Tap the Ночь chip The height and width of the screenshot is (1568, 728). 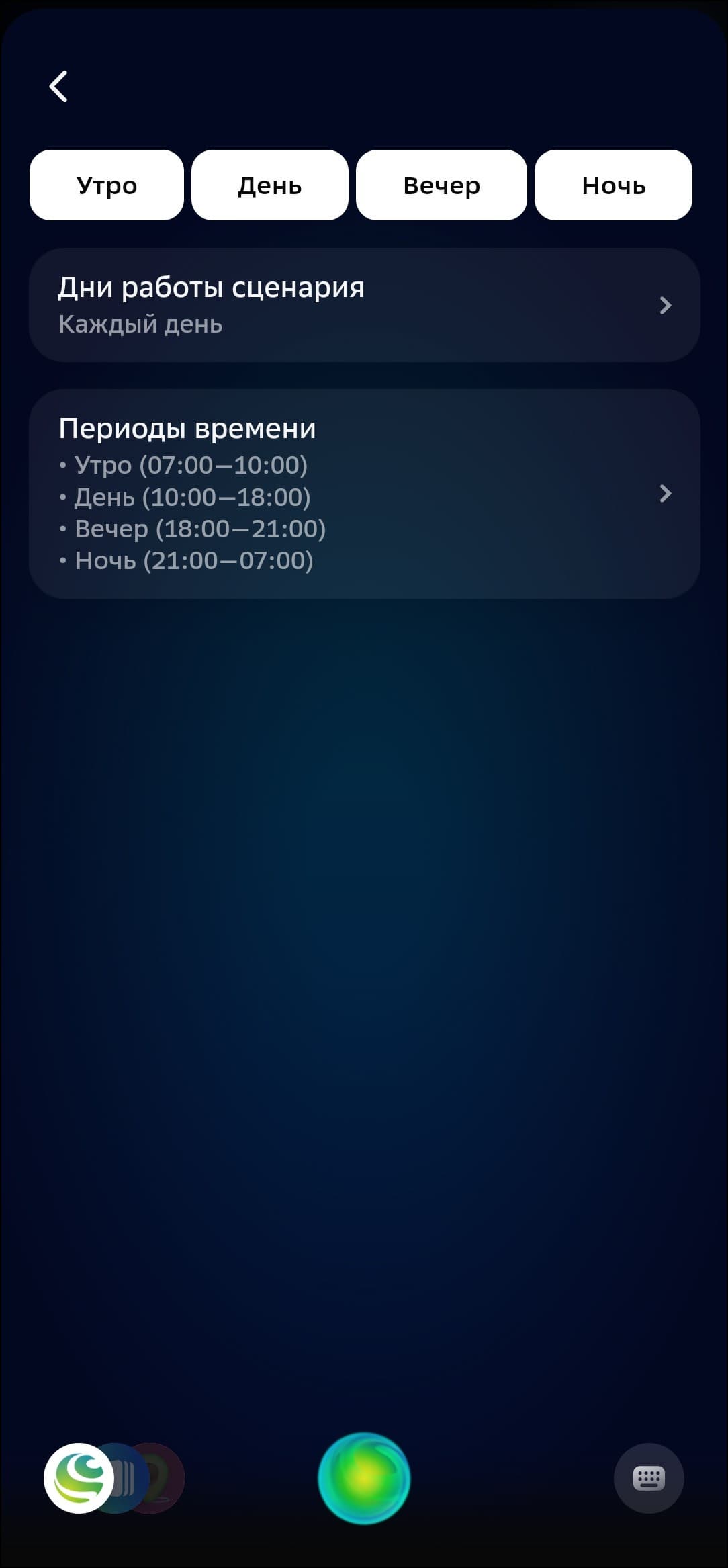613,185
